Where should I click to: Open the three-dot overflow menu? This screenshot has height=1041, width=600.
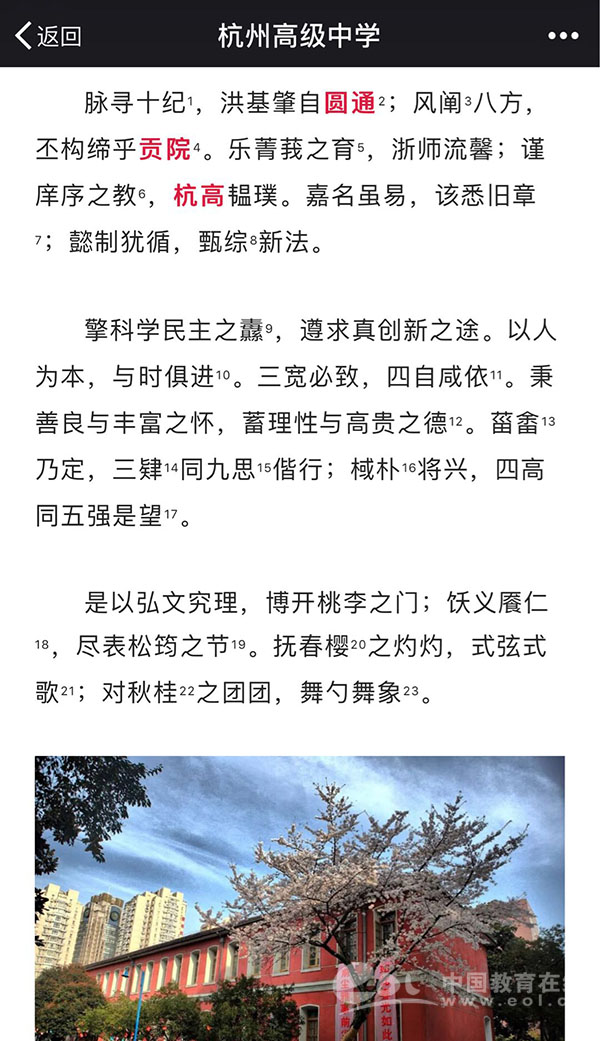coord(563,36)
